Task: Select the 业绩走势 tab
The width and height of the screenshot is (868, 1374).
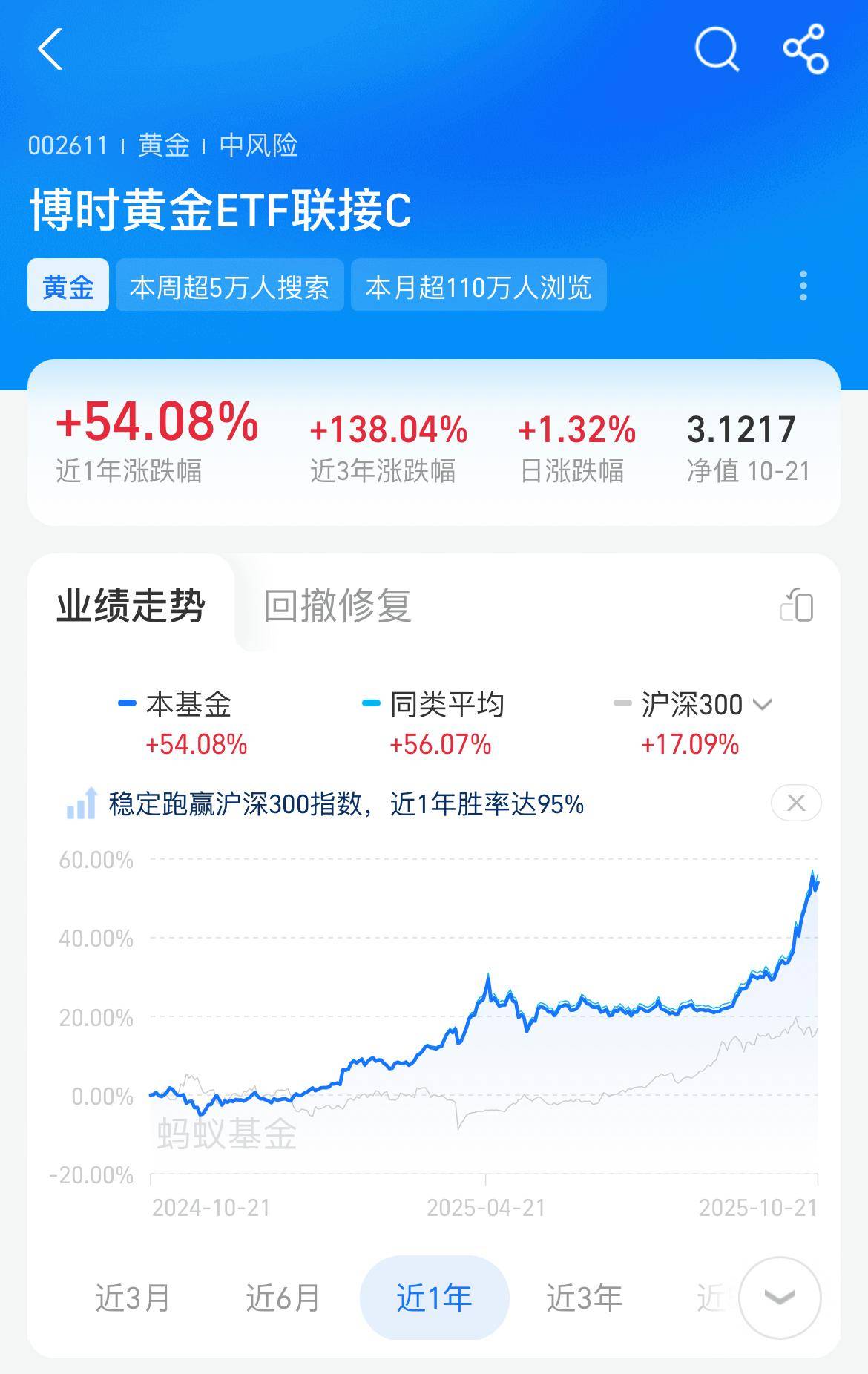Action: [x=131, y=605]
